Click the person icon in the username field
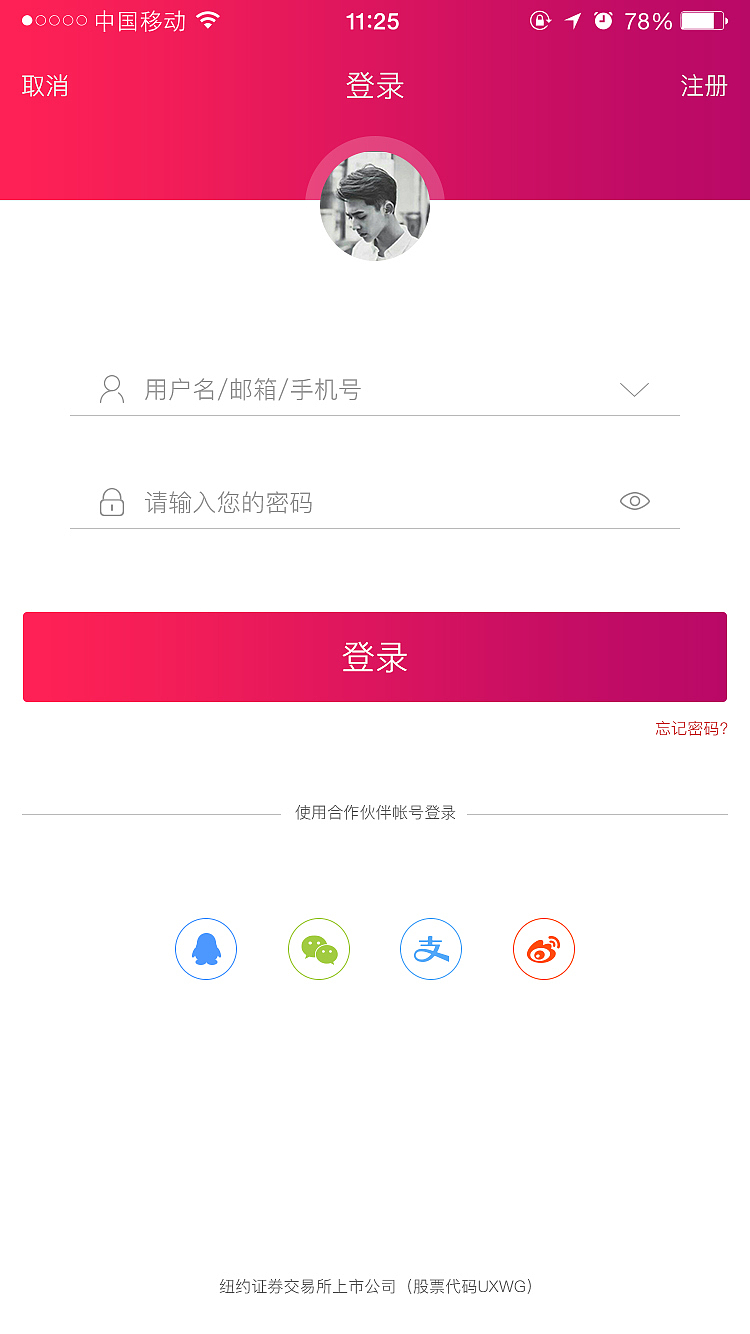This screenshot has width=750, height=1334. point(111,389)
